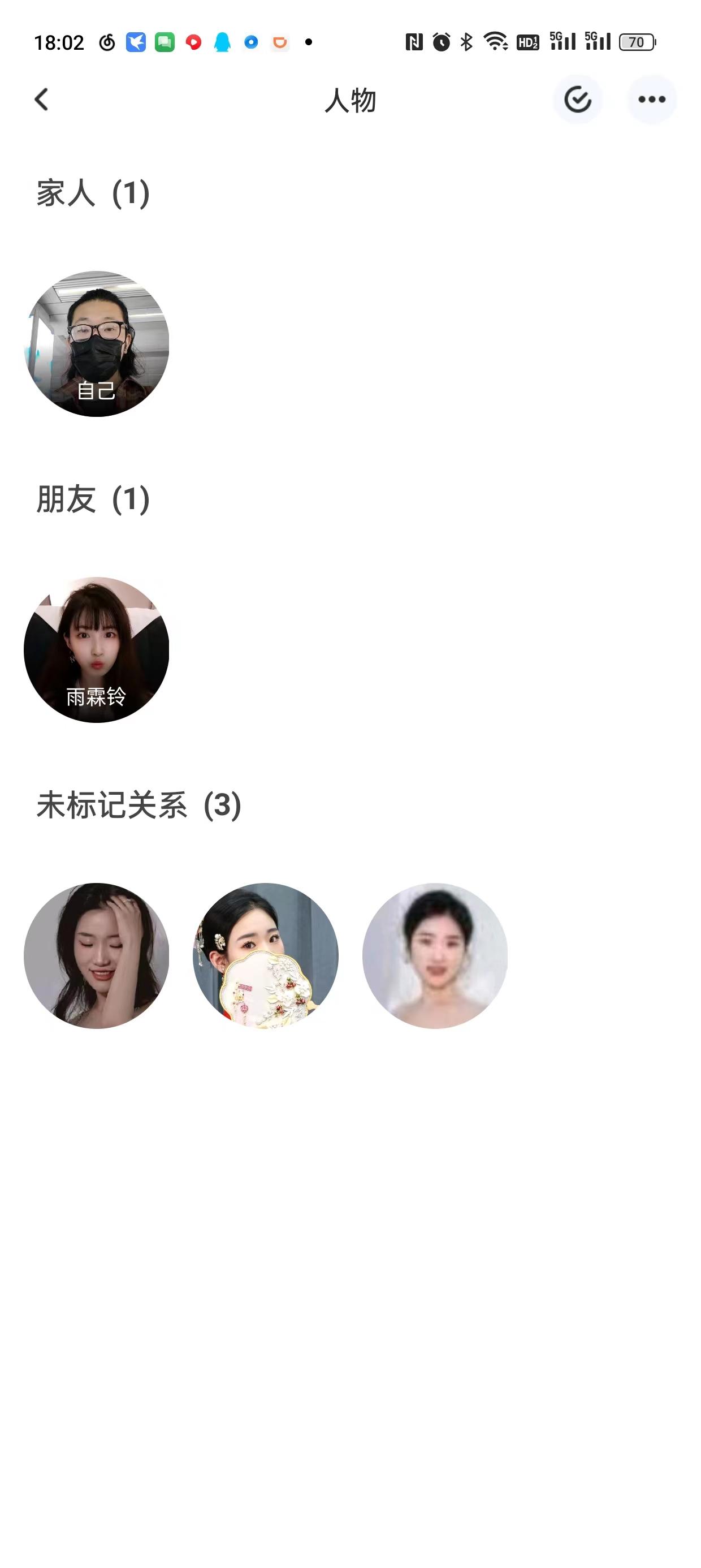Tap the checkmark select icon
Screen dimensions: 701x1568
click(x=577, y=99)
